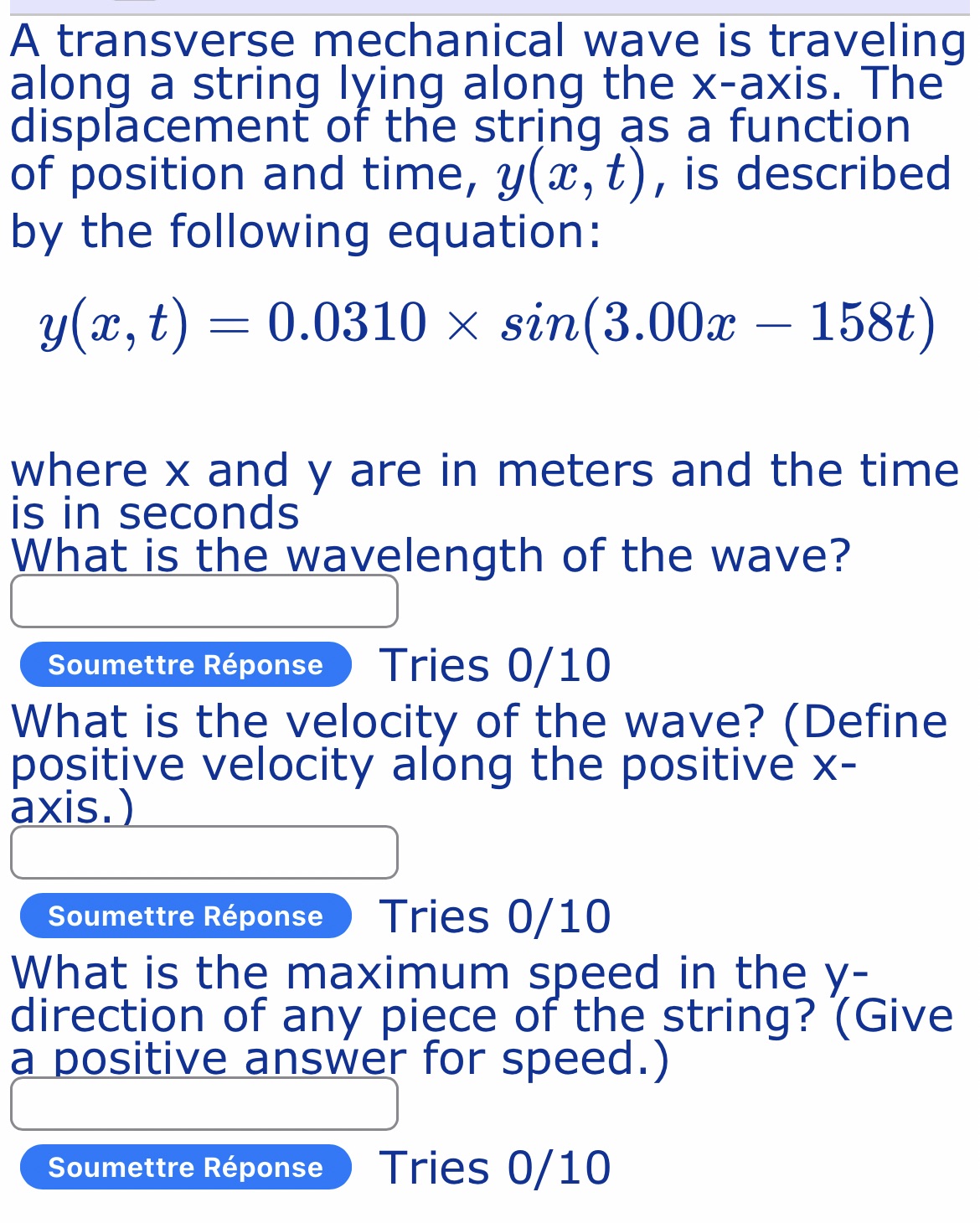This screenshot has height=1223, width=980.
Task: Click Tries 0/10 next to the last submit button
Action: 497,1167
